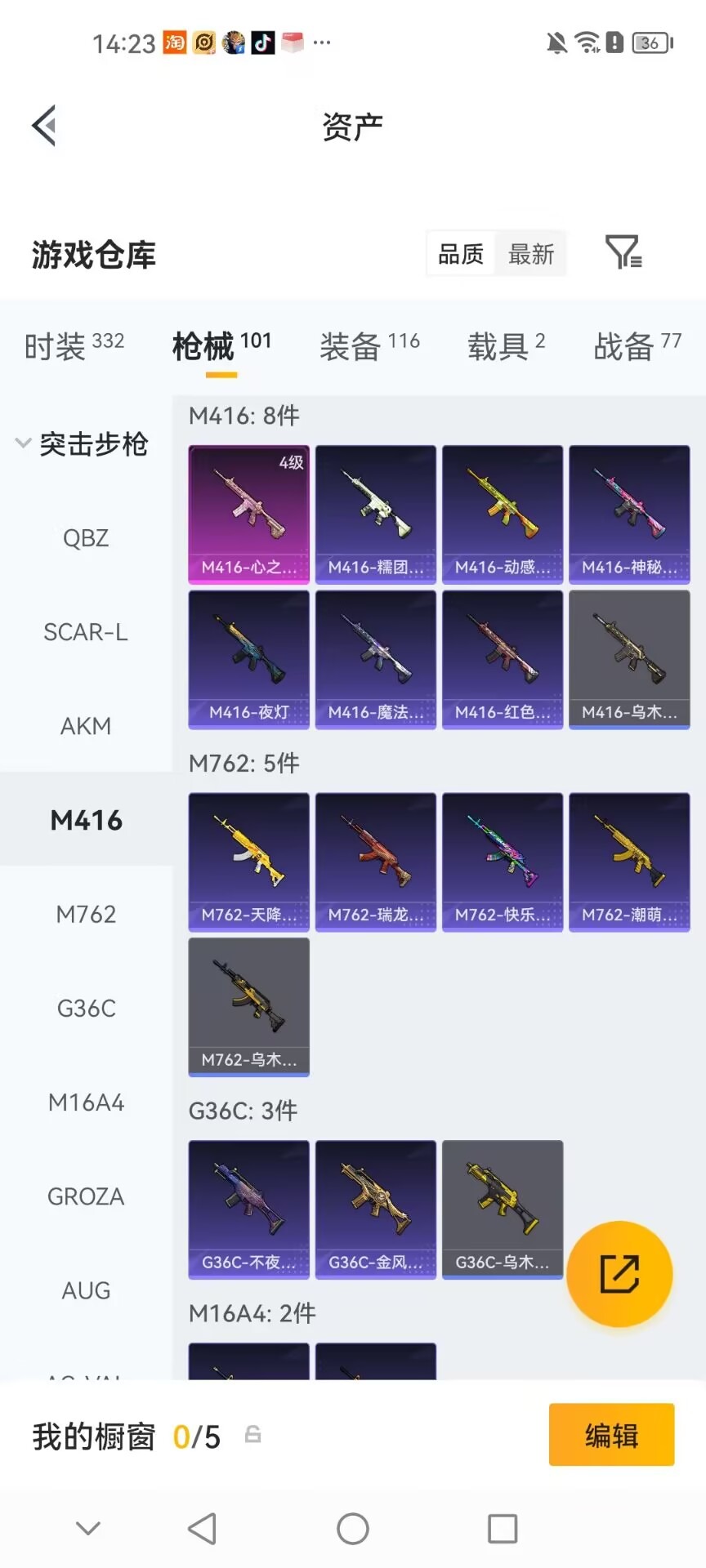The width and height of the screenshot is (706, 1568).
Task: Go back from the 资产 page
Action: point(44,126)
